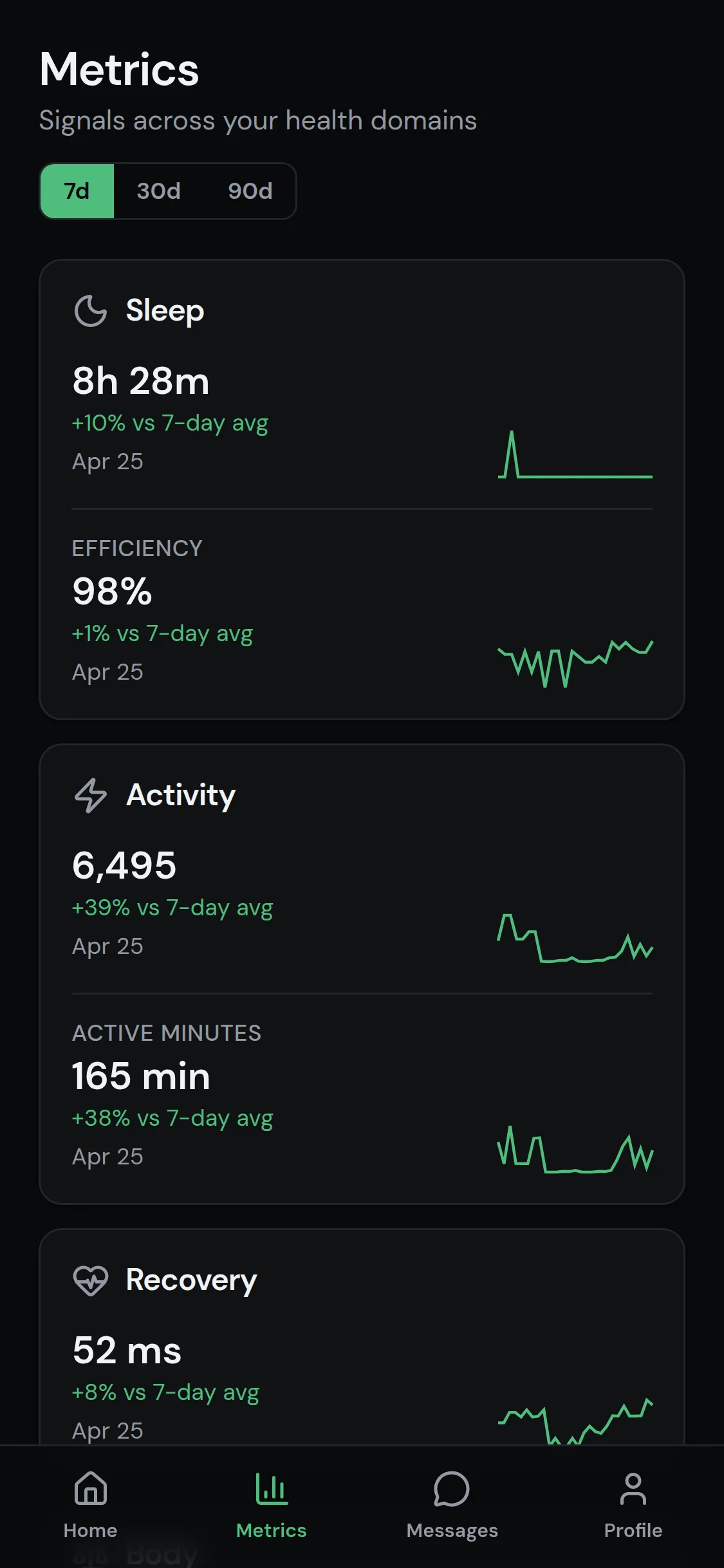The image size is (724, 1568).
Task: Click the Efficiency sparkline chart
Action: [x=575, y=660]
